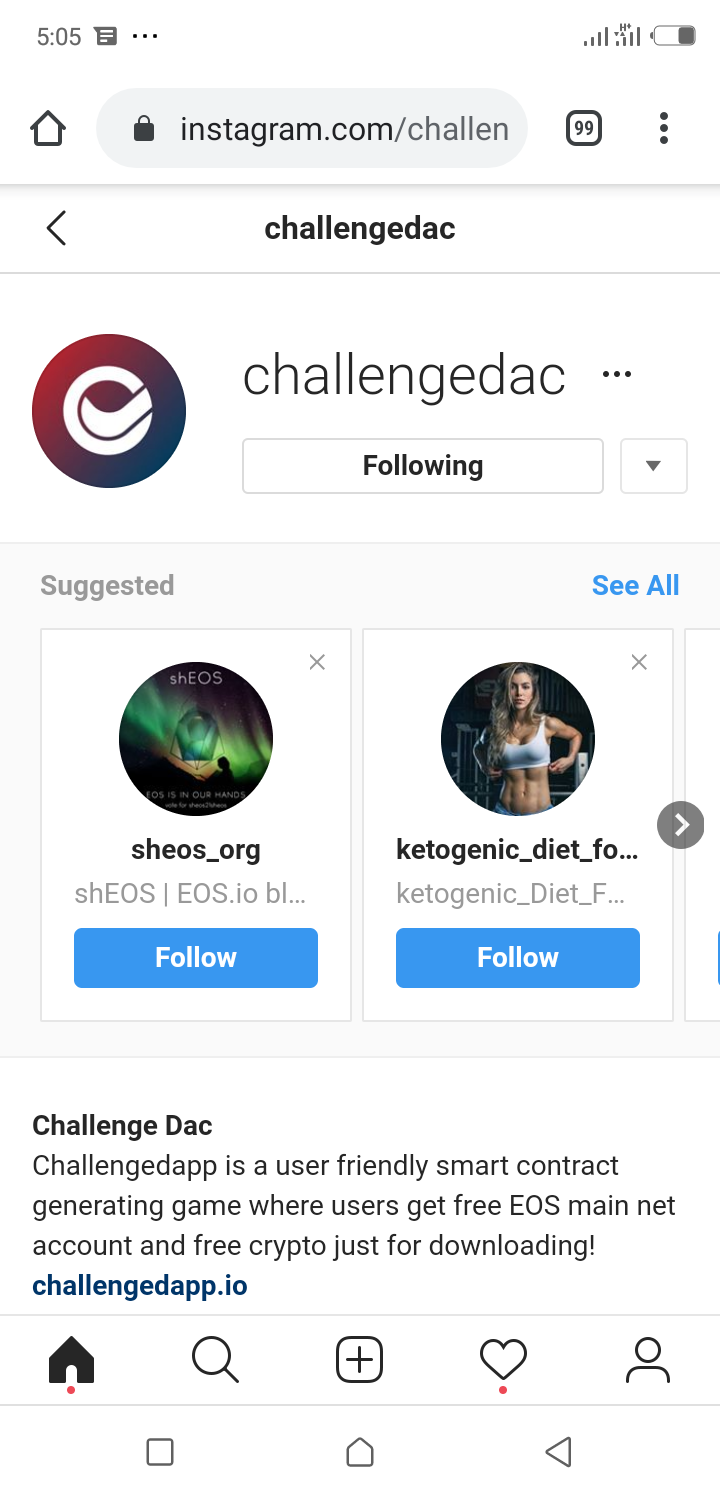
Task: Open the challengedapp.io link
Action: tap(140, 1285)
